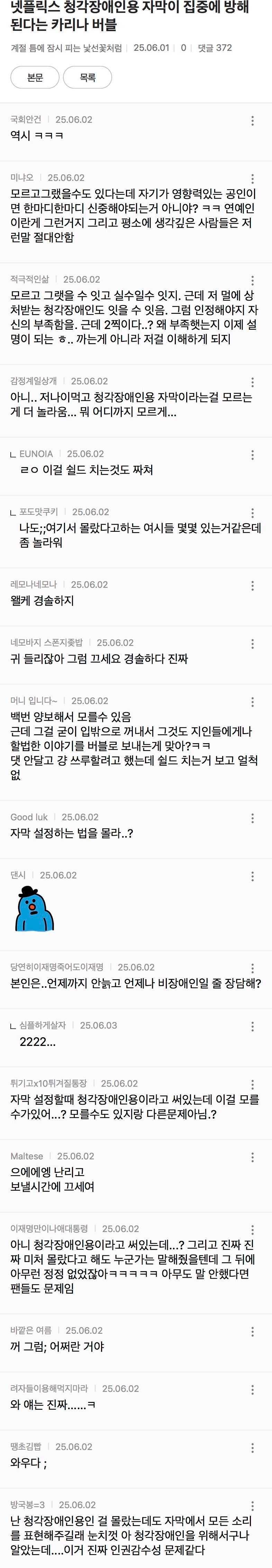
Task: Tap the 본문 button
Action: (x=35, y=78)
